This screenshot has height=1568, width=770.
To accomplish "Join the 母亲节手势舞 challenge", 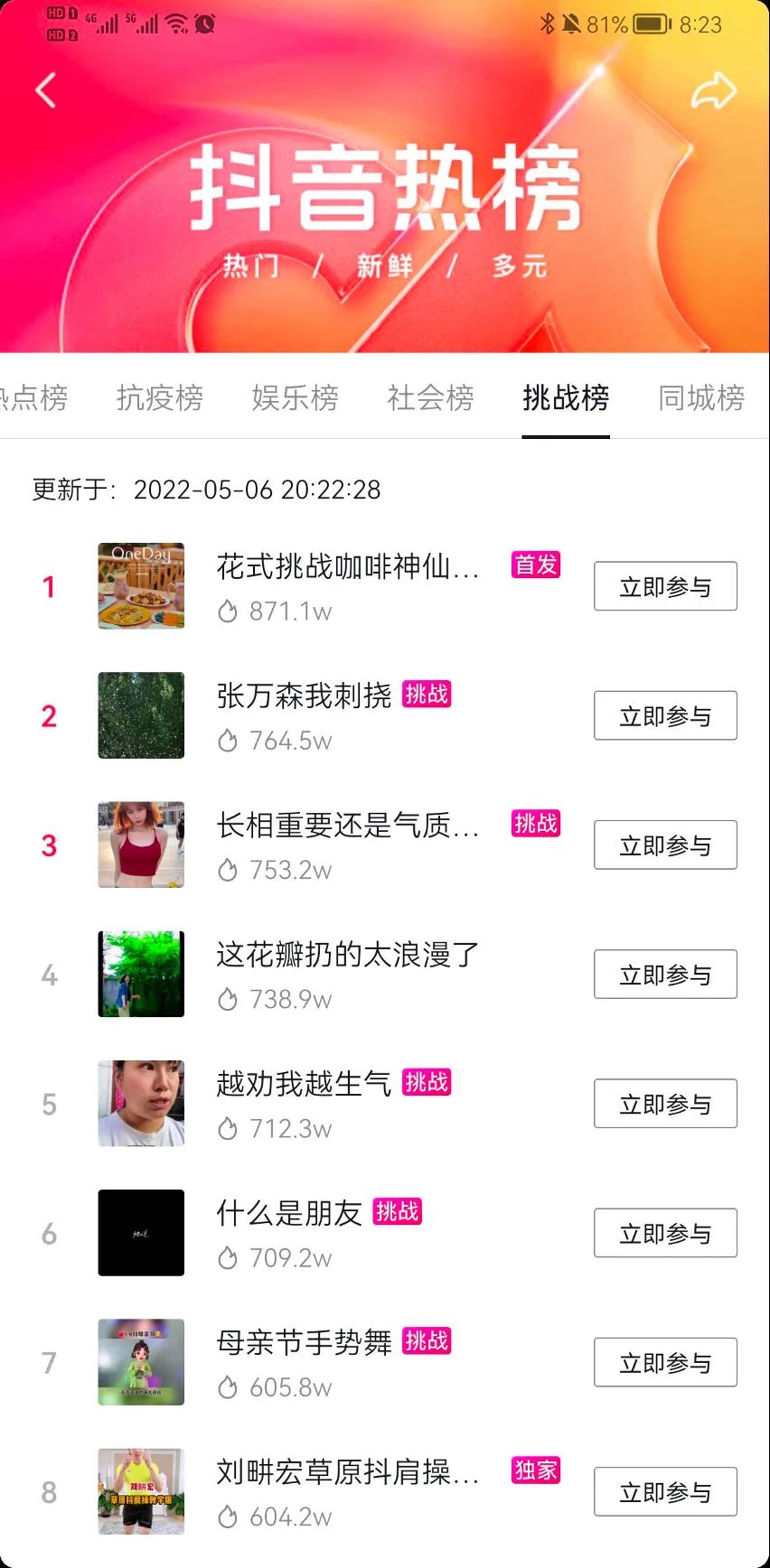I will (x=665, y=1362).
